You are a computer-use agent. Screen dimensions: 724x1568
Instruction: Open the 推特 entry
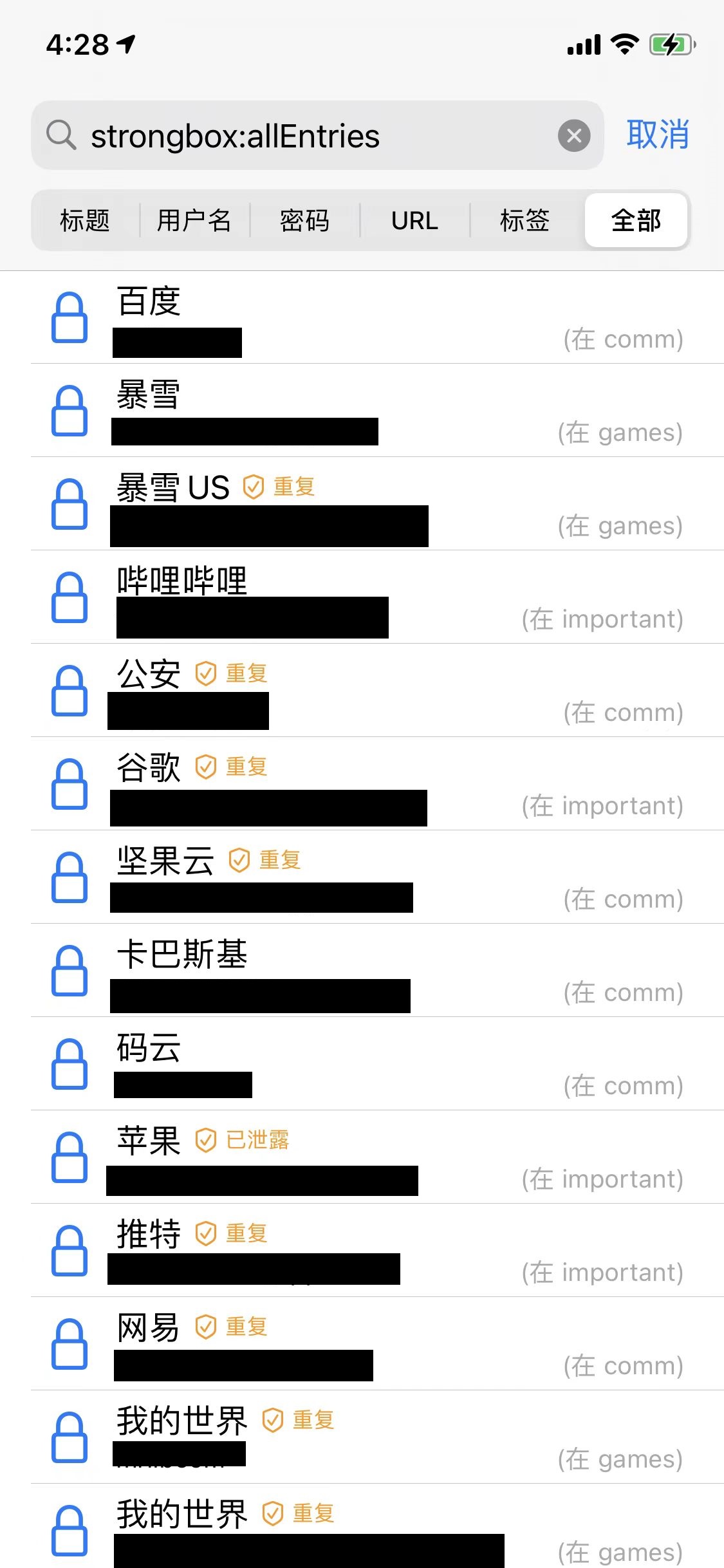[377, 1251]
